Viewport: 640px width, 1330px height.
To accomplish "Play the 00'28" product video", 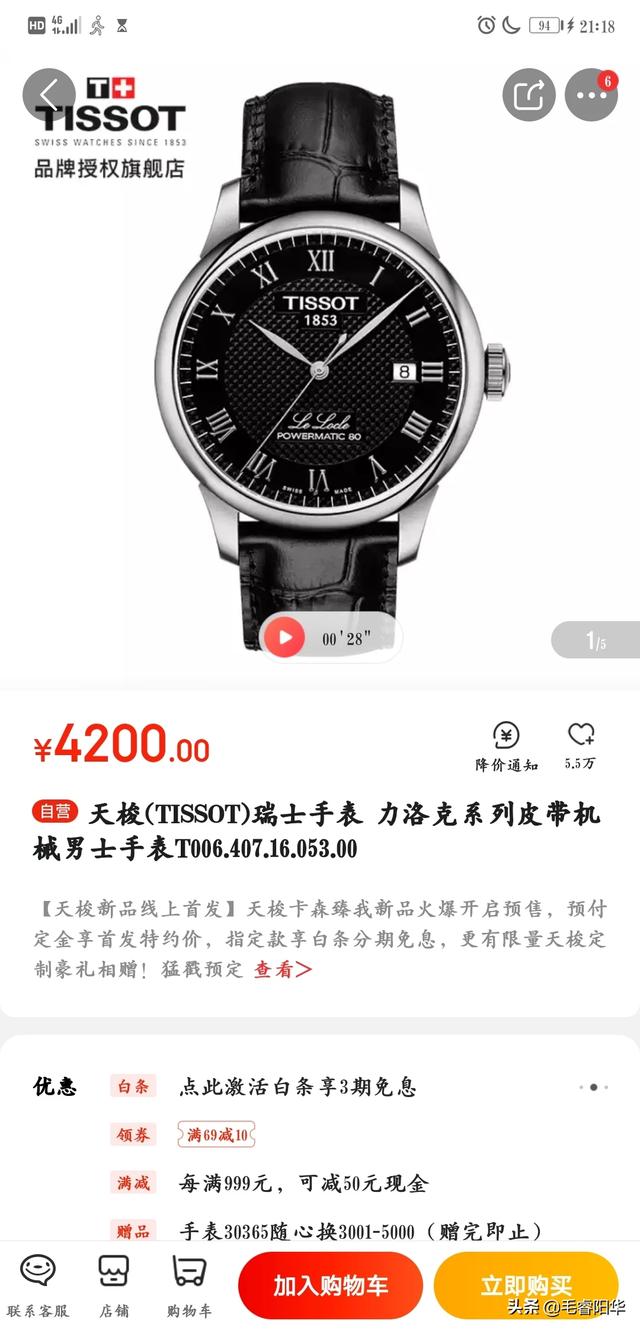I will [286, 636].
